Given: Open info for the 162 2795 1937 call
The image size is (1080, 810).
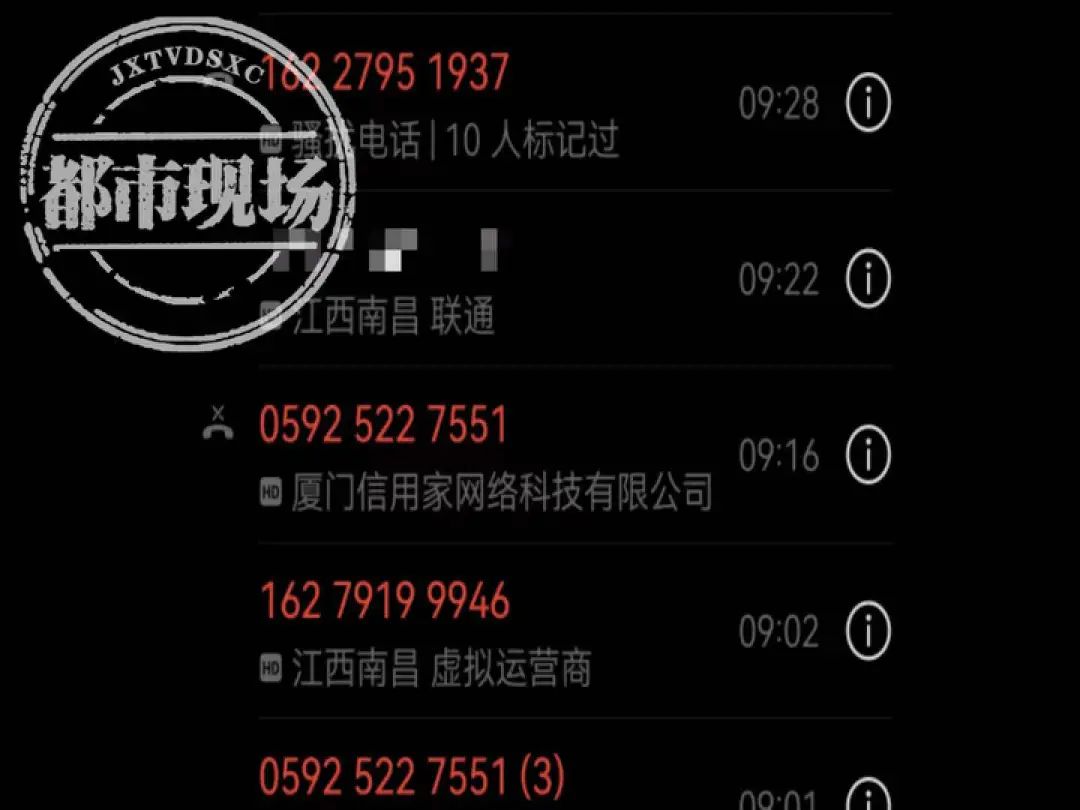Looking at the screenshot, I should (867, 102).
